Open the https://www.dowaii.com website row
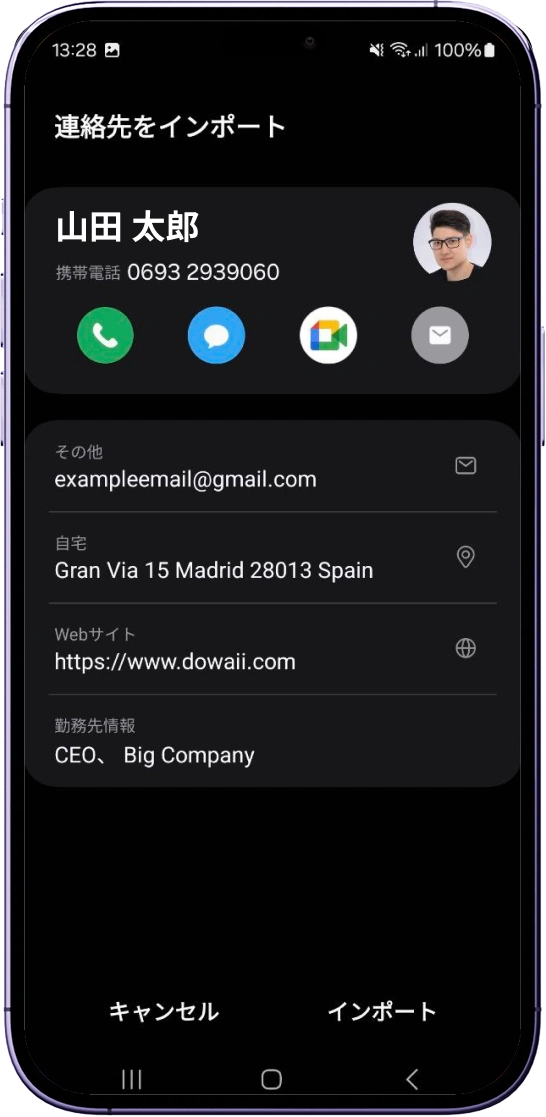 click(273, 649)
